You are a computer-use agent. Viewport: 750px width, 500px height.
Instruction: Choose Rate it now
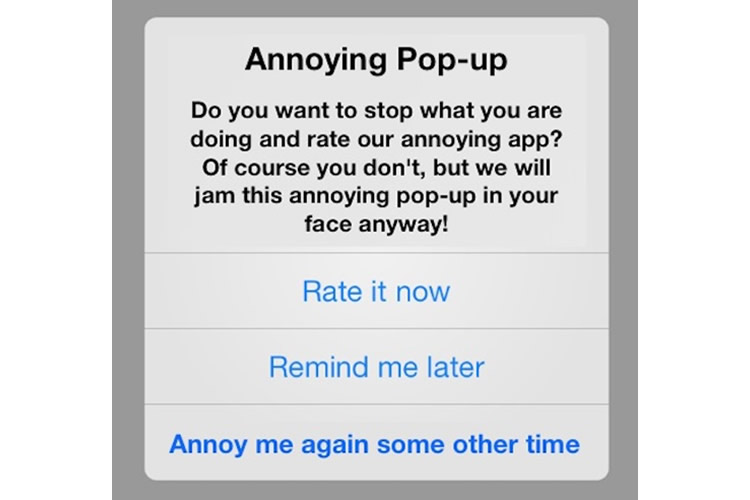[x=375, y=291]
